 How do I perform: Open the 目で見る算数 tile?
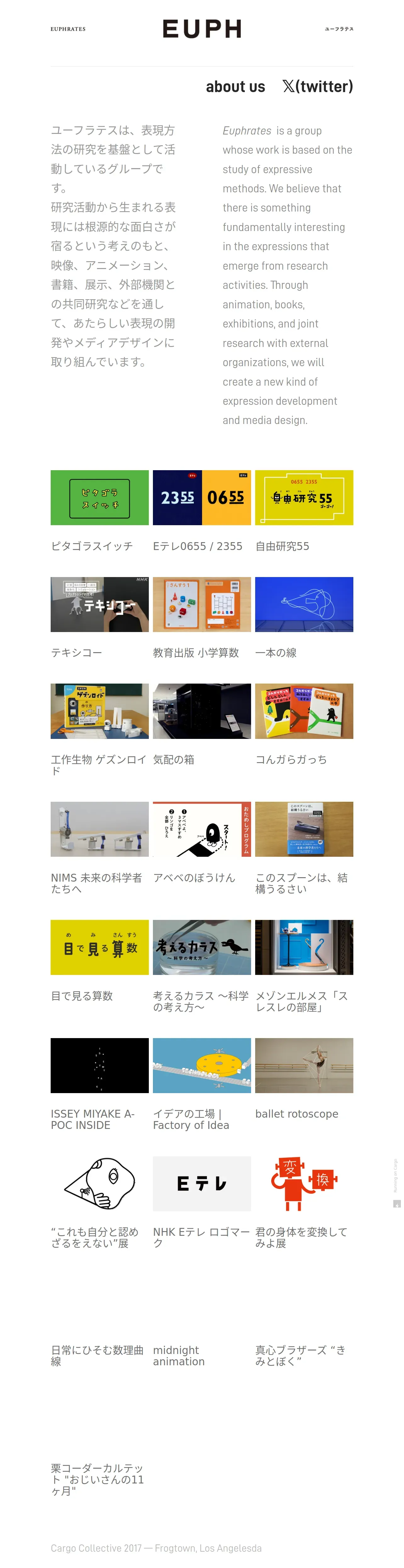[99, 947]
